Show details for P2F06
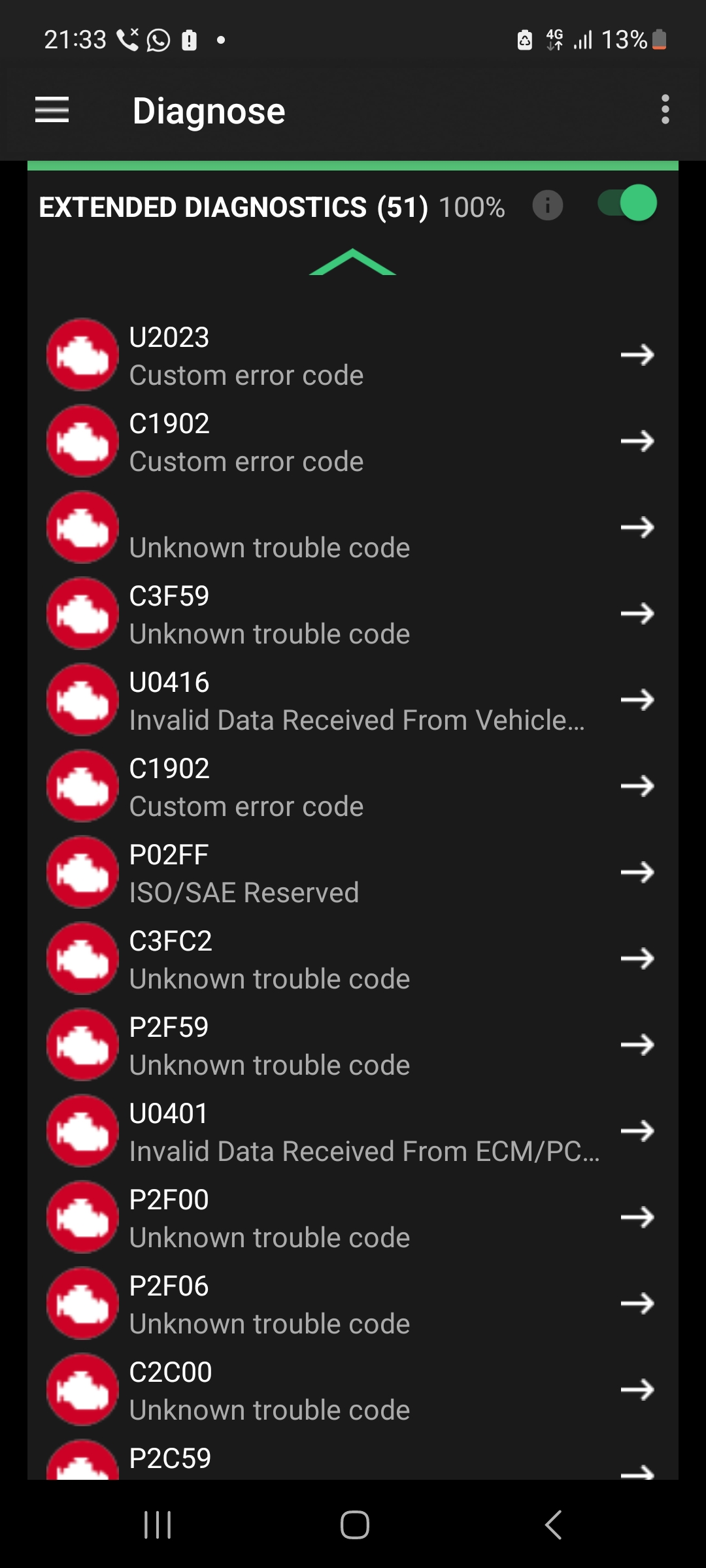 tap(353, 1304)
